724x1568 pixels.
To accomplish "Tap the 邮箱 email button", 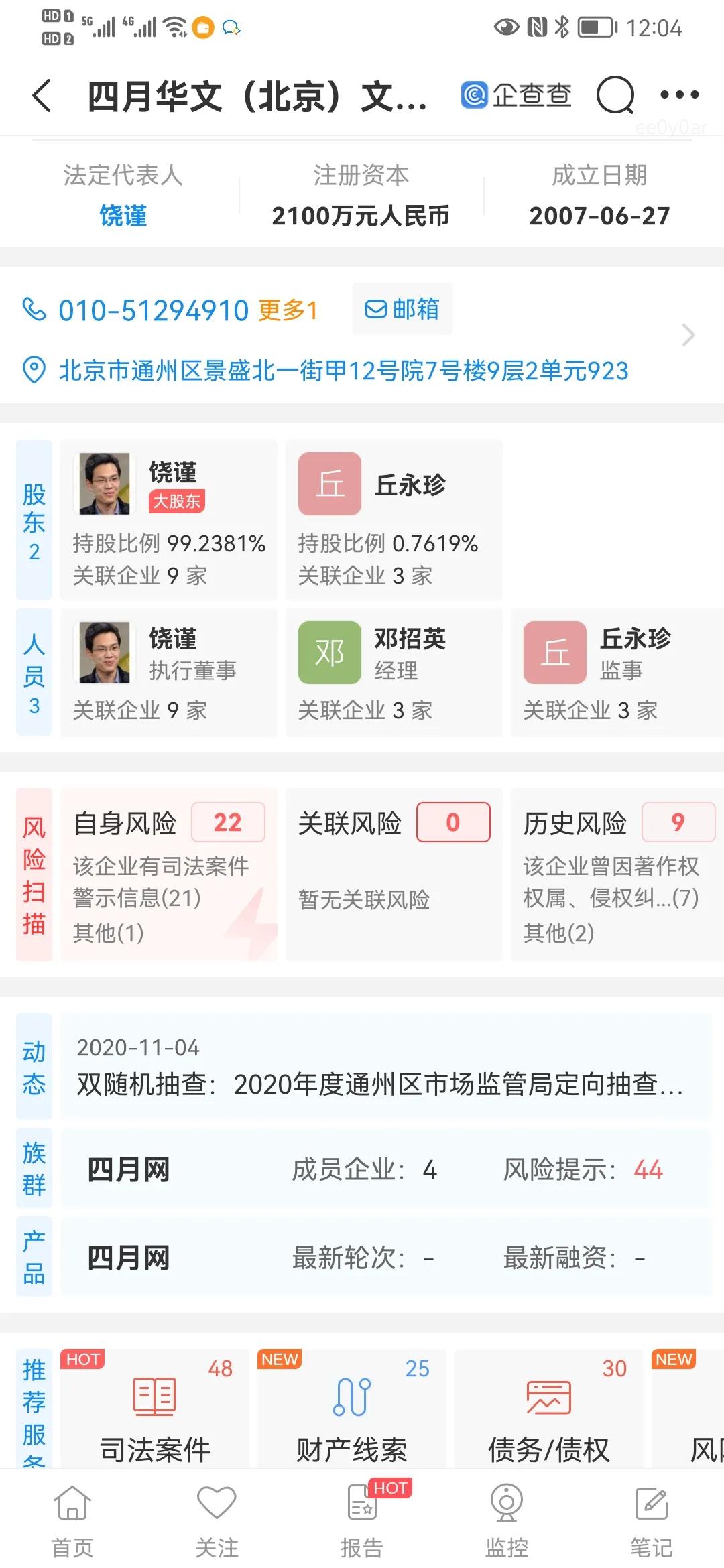I will click(402, 309).
